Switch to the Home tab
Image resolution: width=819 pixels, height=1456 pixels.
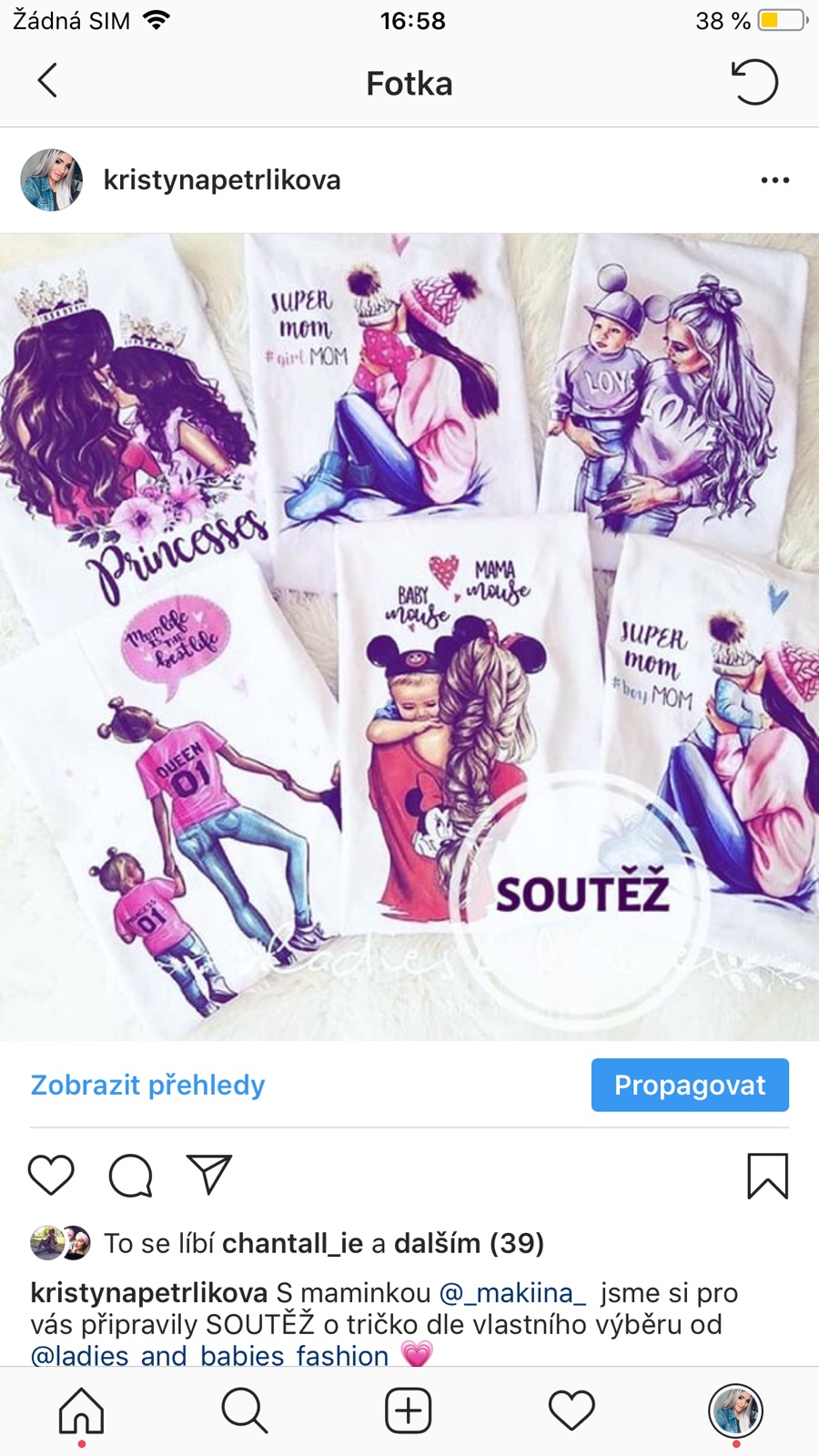point(82,1411)
